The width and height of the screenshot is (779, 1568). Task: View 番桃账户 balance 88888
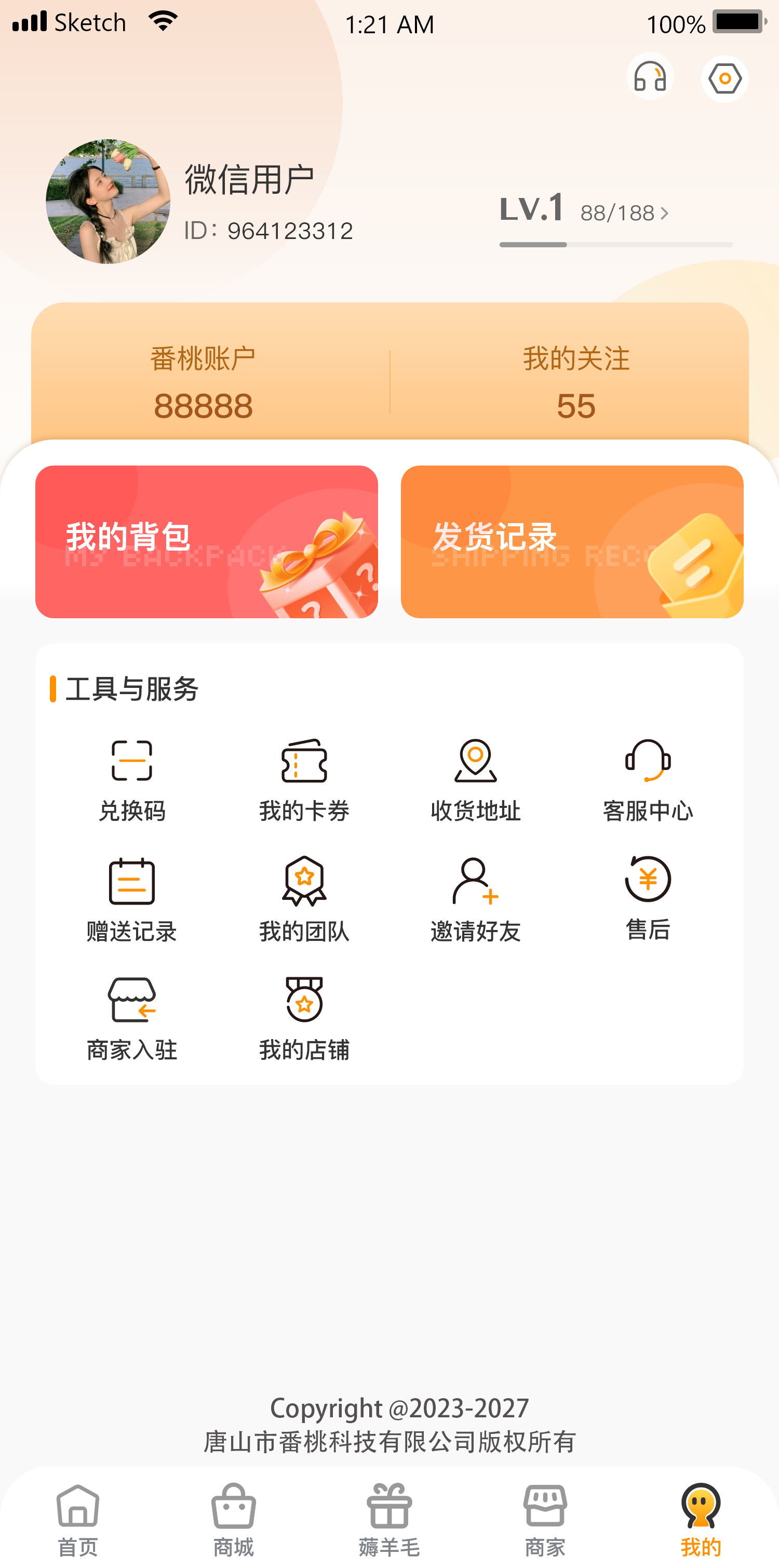coord(203,383)
